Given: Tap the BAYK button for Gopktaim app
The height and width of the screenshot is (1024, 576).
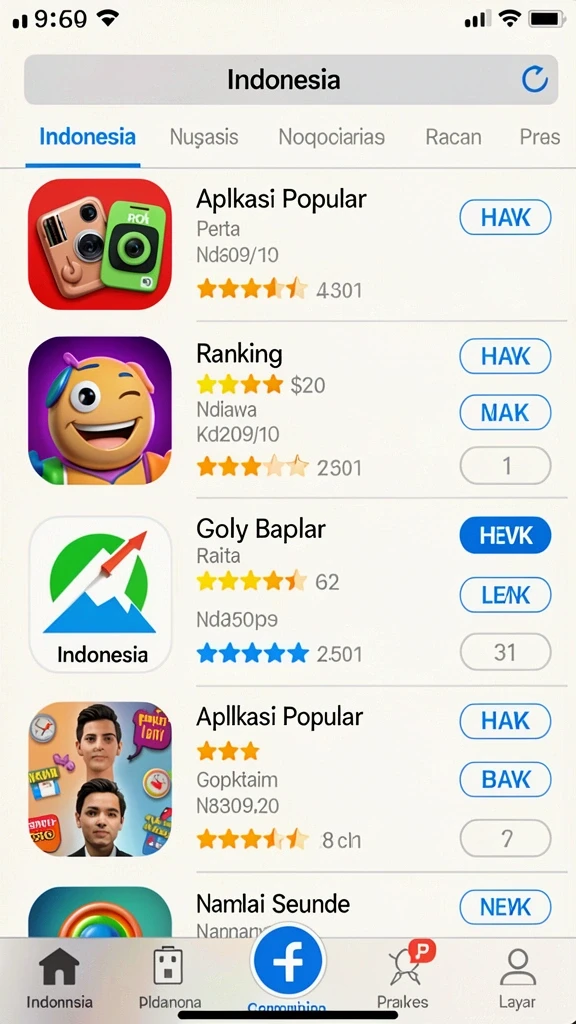Looking at the screenshot, I should click(x=505, y=780).
